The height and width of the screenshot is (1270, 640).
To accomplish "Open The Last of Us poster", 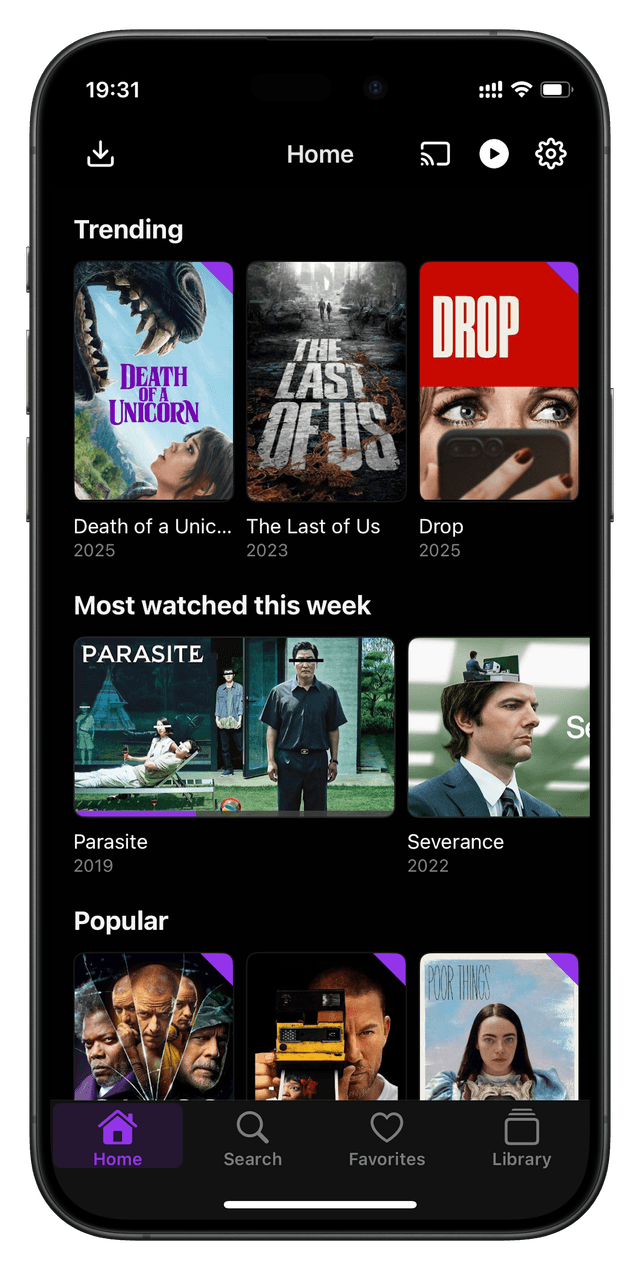I will click(x=326, y=381).
